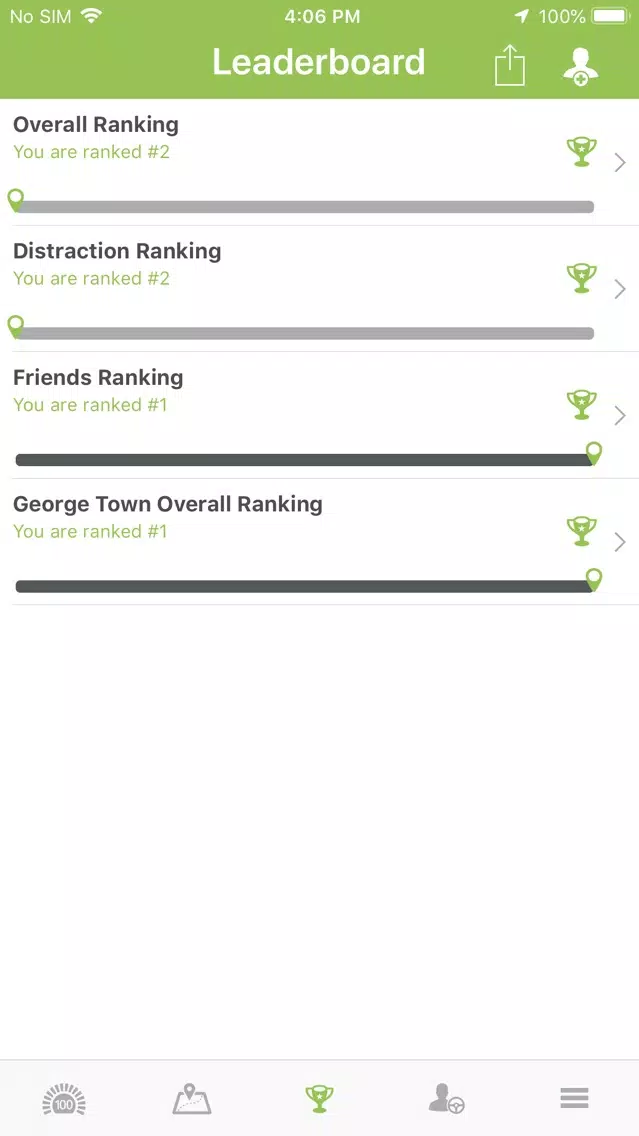Select the trophy leaderboard tab
The width and height of the screenshot is (639, 1136).
pyautogui.click(x=320, y=1098)
